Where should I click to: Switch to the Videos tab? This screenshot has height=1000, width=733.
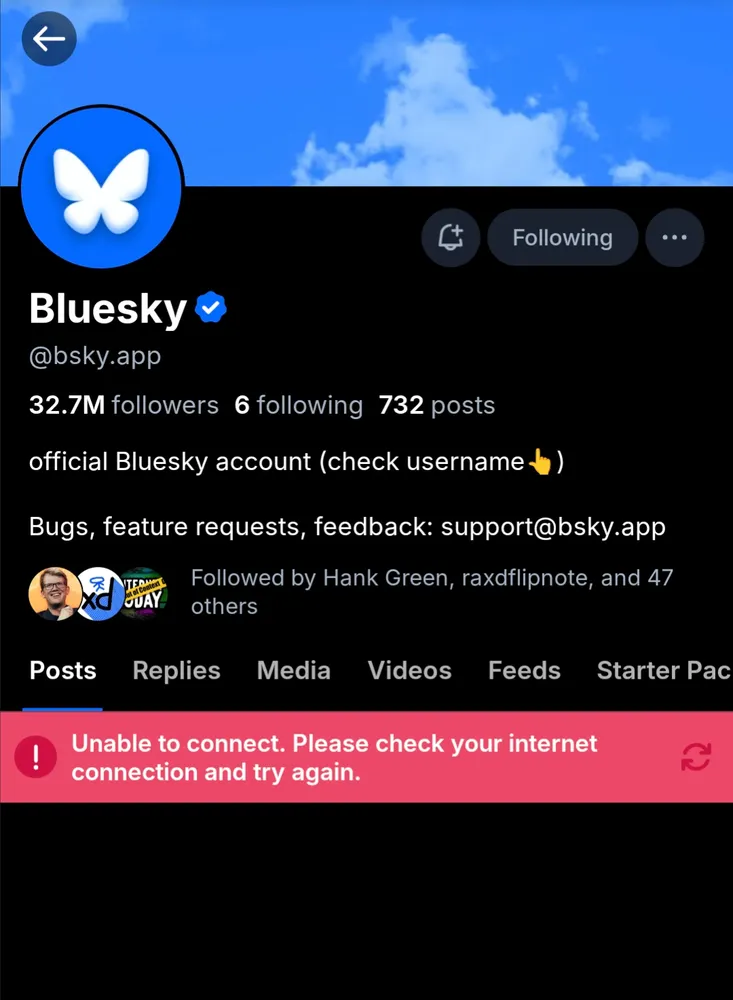(409, 670)
